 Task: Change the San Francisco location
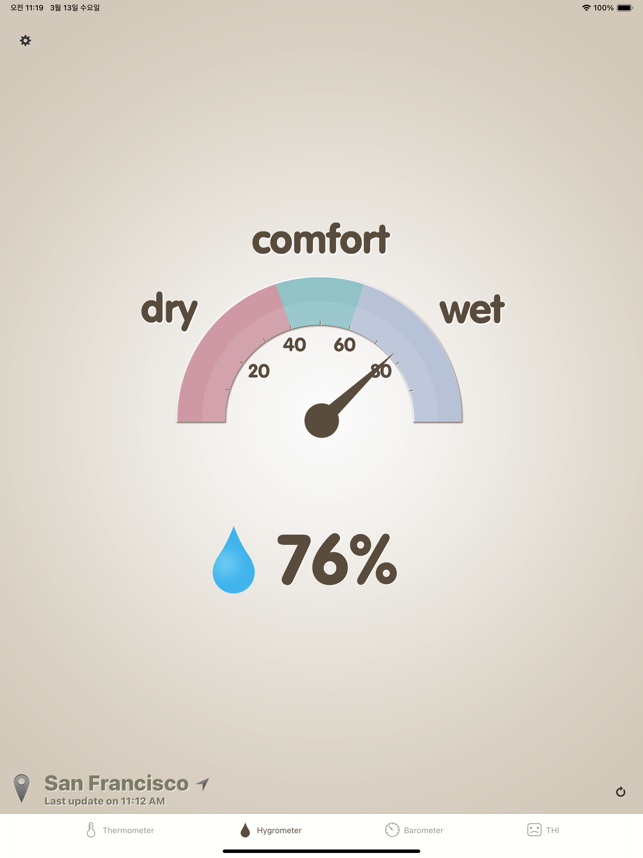tap(115, 784)
